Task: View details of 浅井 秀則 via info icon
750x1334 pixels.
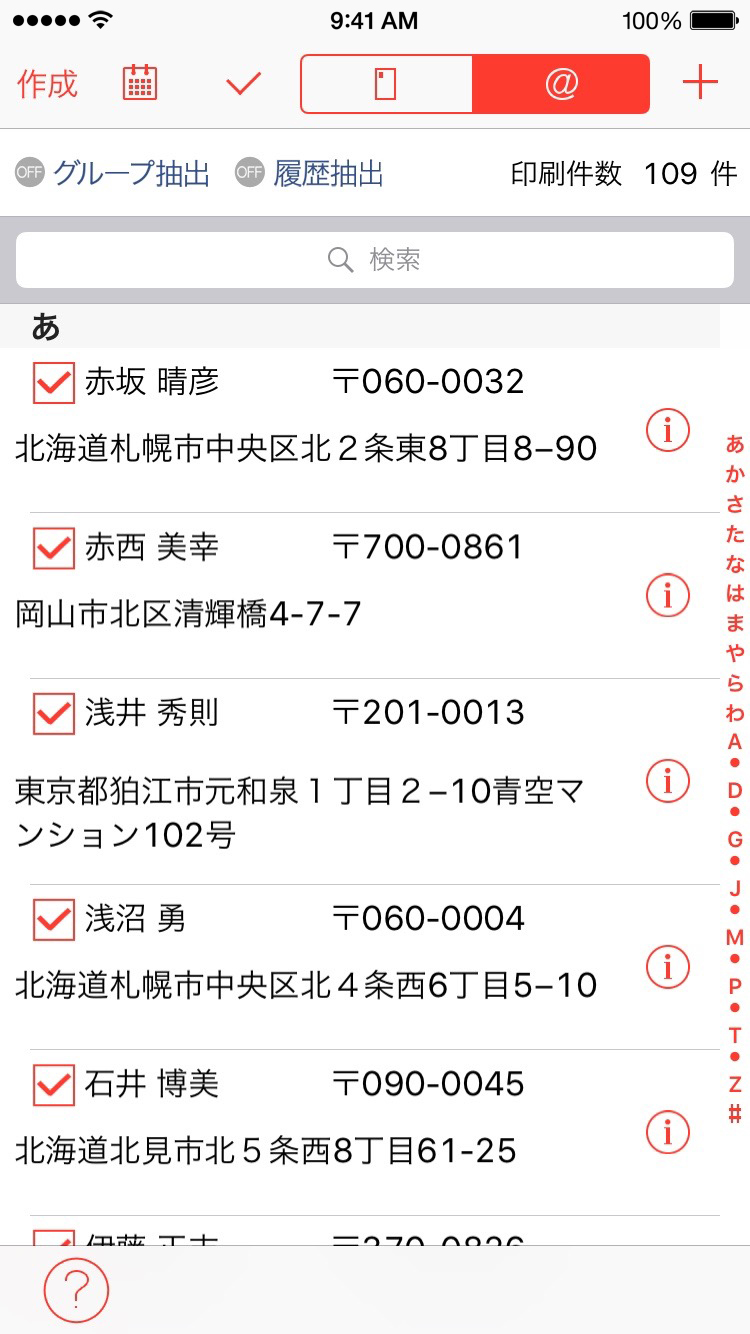Action: point(668,780)
